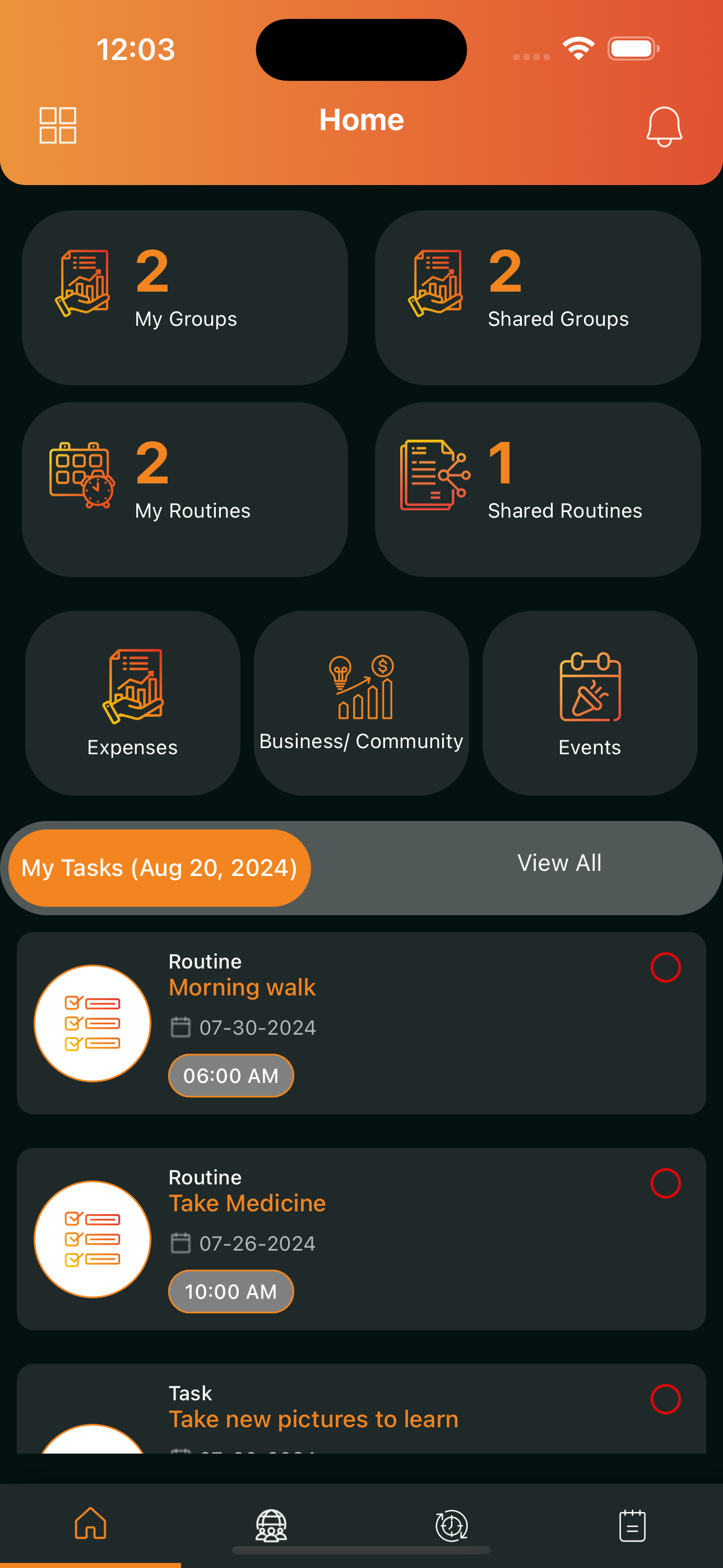Image resolution: width=723 pixels, height=1568 pixels.
Task: Open the Shared Groups card
Action: tap(538, 298)
